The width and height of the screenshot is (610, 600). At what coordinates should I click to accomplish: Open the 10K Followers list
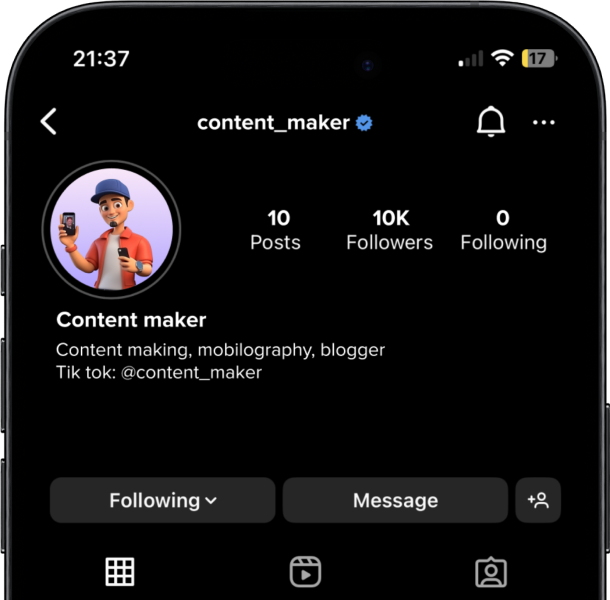pos(389,230)
